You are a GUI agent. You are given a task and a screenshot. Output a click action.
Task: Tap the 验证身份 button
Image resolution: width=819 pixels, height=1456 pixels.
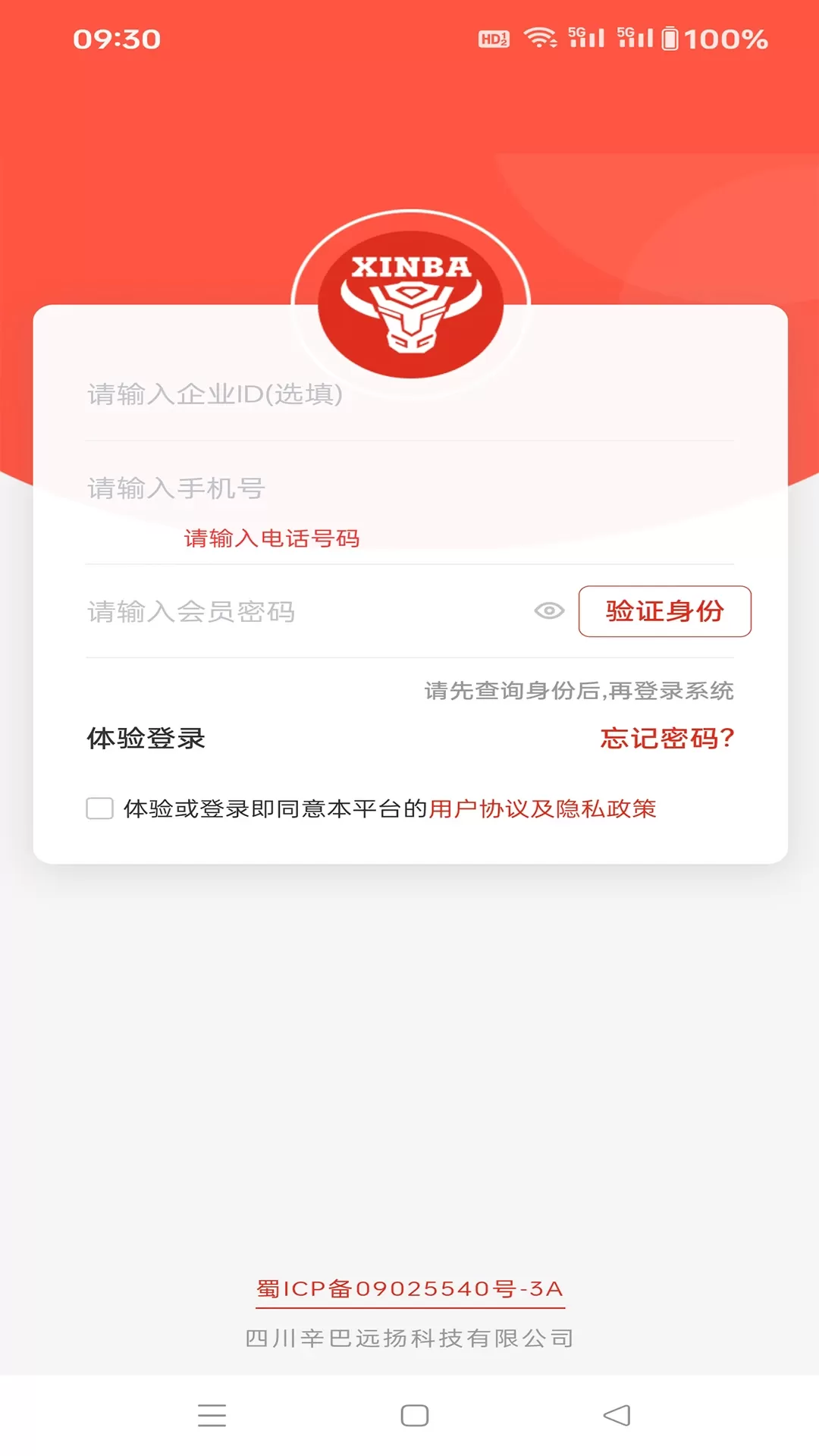coord(664,611)
